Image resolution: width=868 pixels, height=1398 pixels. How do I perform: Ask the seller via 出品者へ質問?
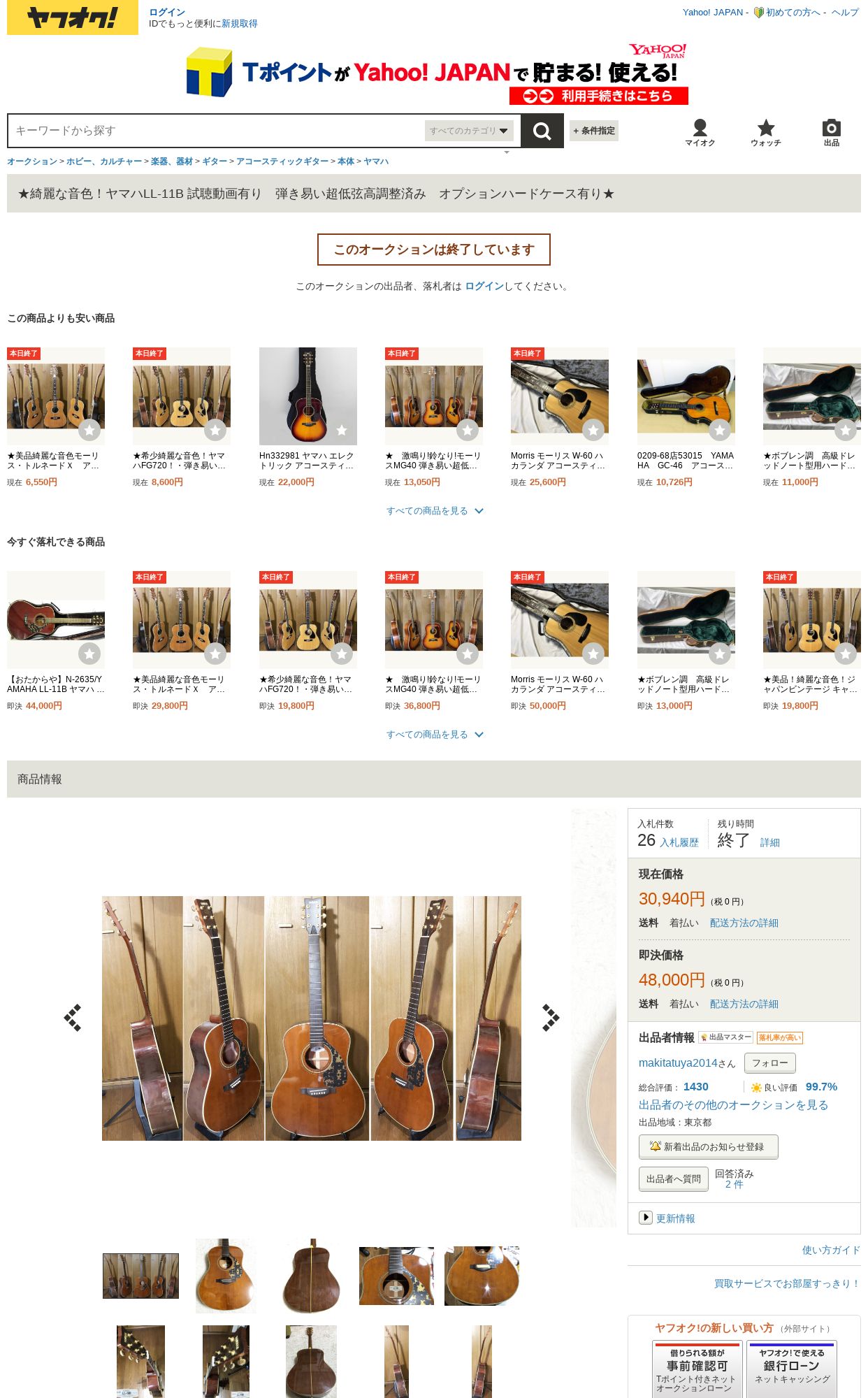click(673, 1179)
